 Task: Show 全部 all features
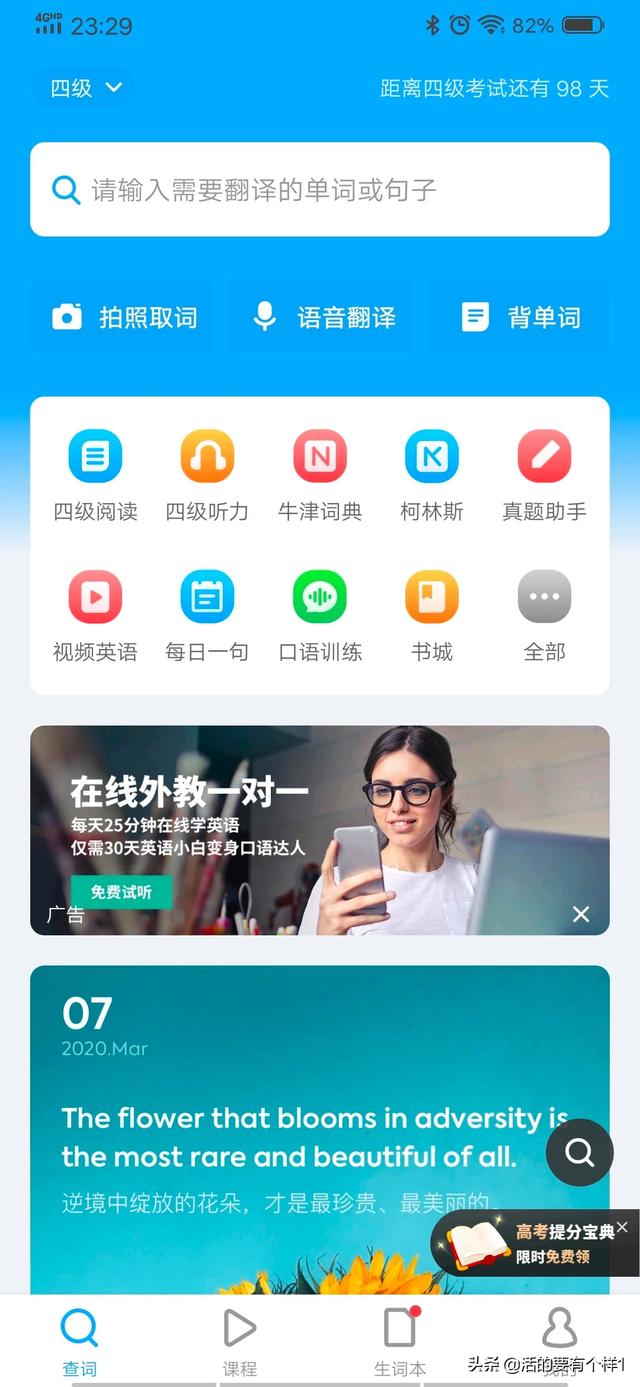click(544, 616)
